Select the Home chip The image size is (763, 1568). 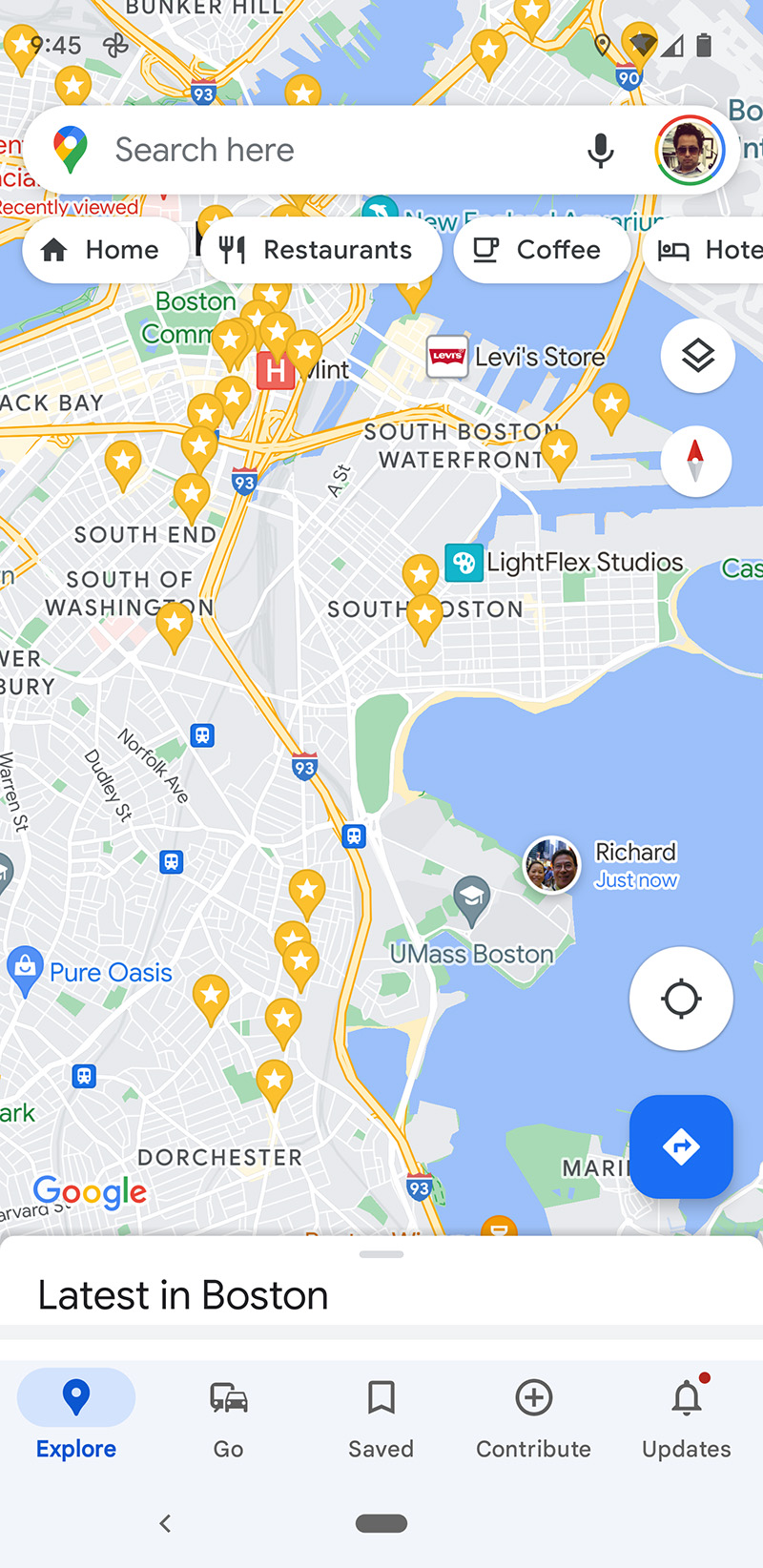pyautogui.click(x=103, y=251)
